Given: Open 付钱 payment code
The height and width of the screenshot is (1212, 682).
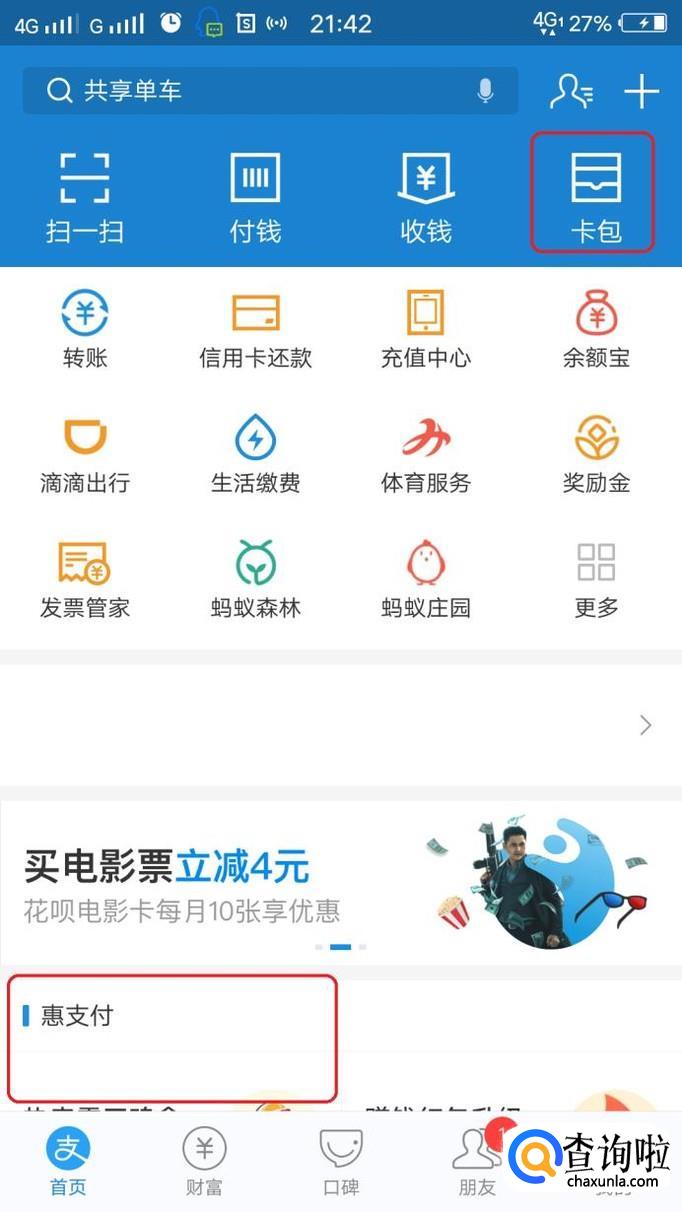Looking at the screenshot, I should 255,197.
